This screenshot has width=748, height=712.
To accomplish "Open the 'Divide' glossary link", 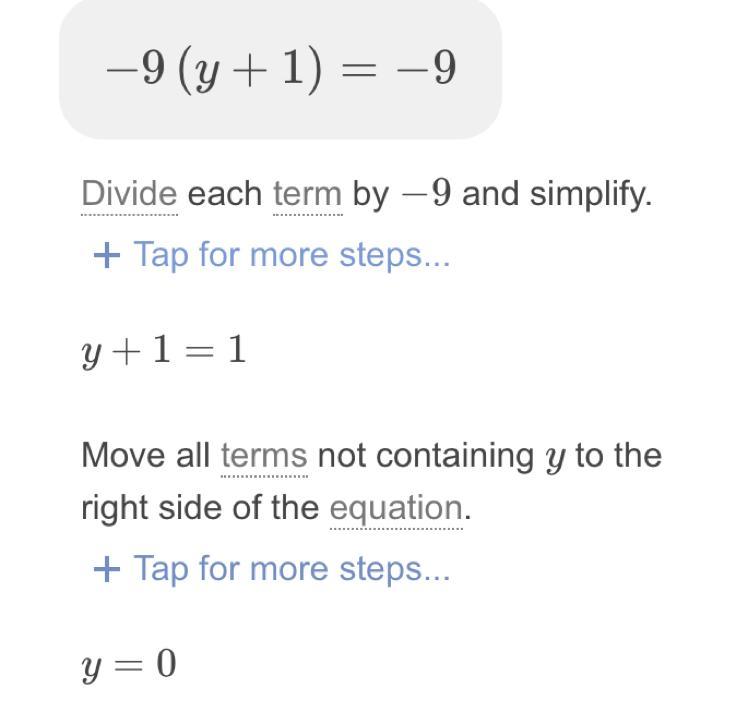I will 129,194.
